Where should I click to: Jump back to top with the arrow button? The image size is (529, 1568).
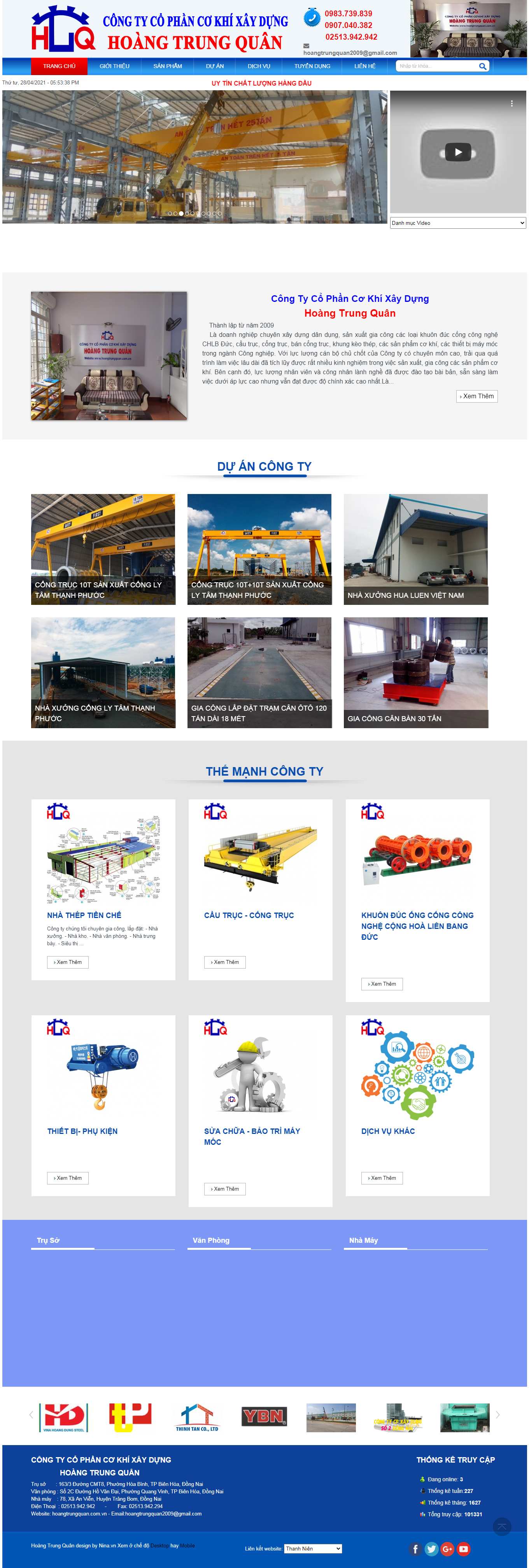[502, 1526]
